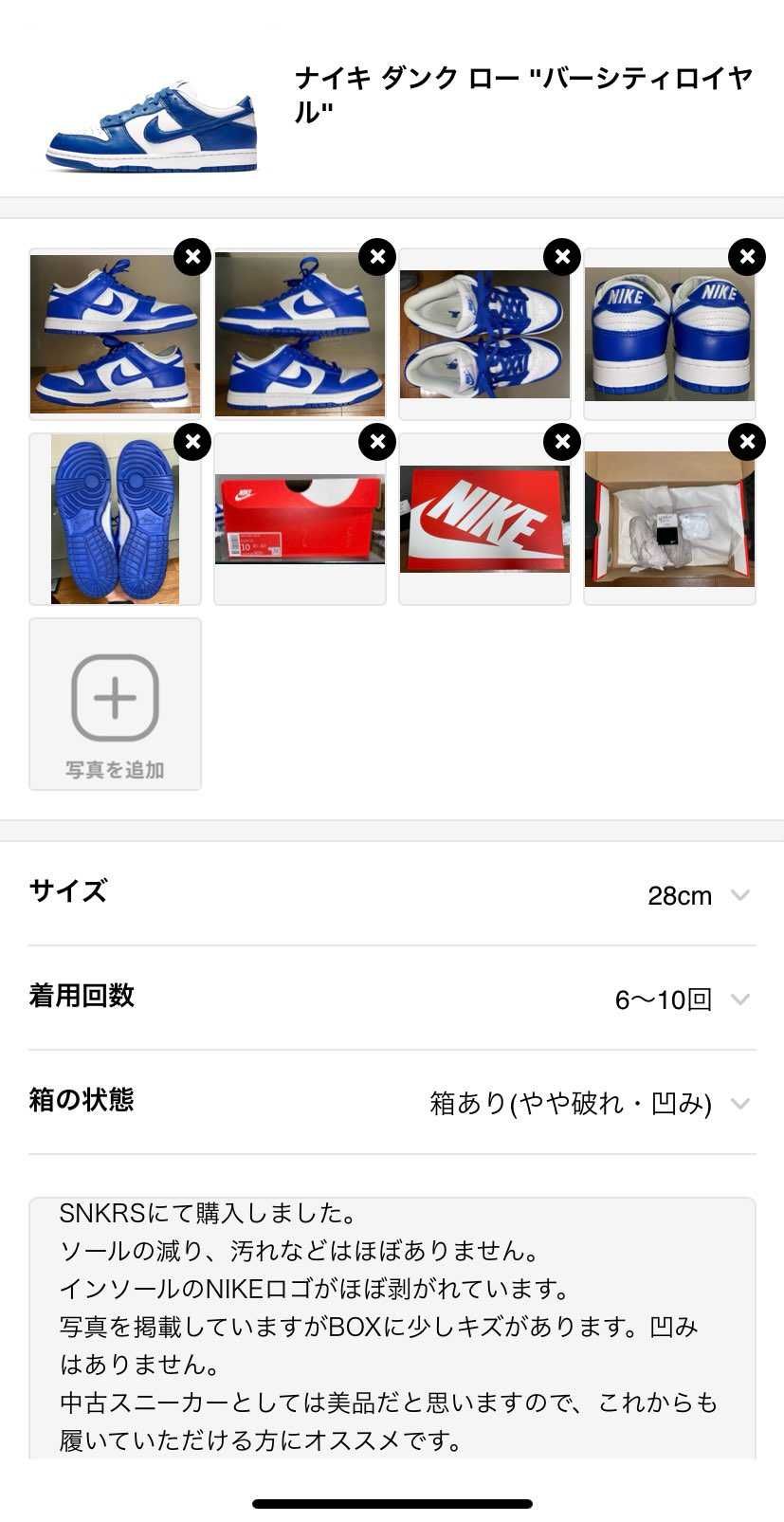View the blue outsole photo thumbnail
The height and width of the screenshot is (1522, 784).
coord(115,520)
